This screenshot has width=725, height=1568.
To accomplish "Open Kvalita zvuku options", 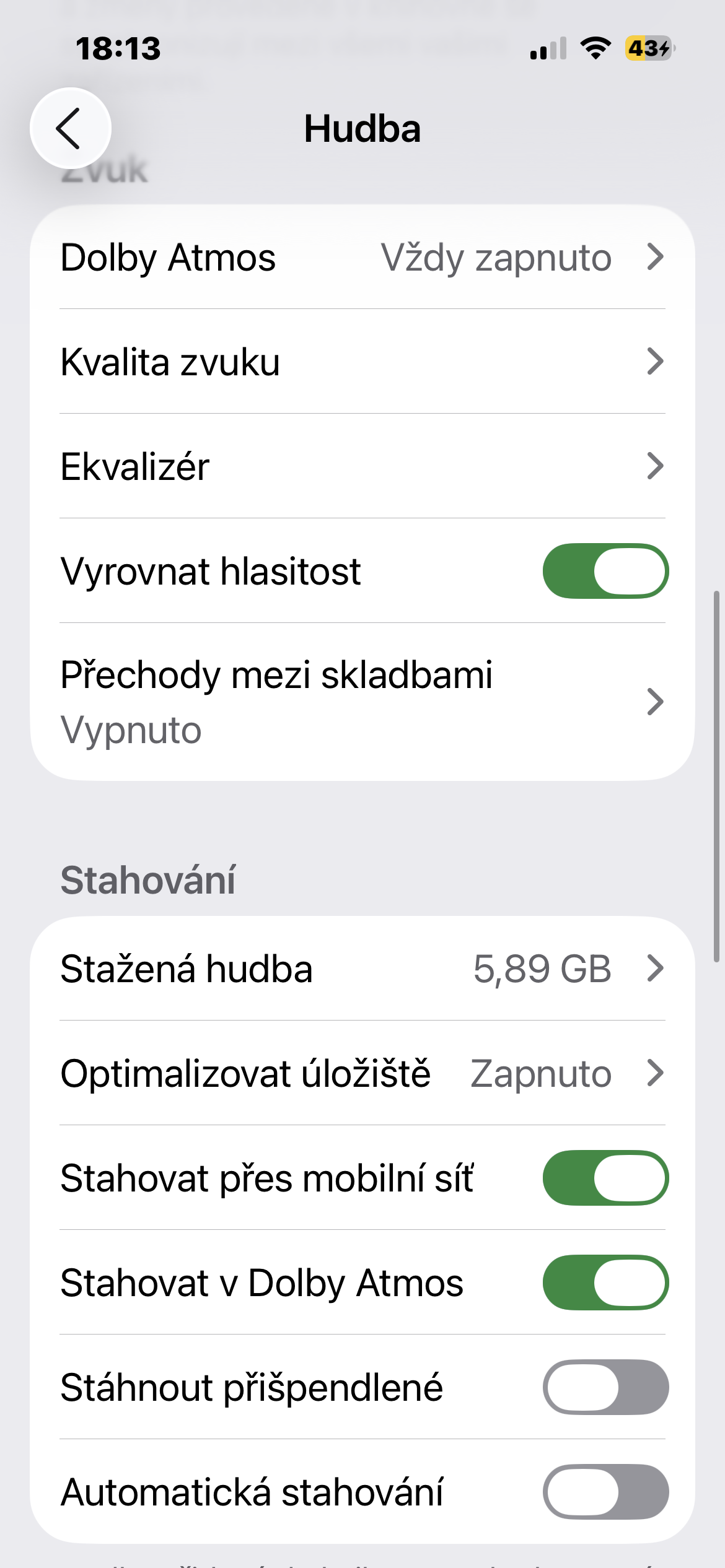I will (362, 362).
